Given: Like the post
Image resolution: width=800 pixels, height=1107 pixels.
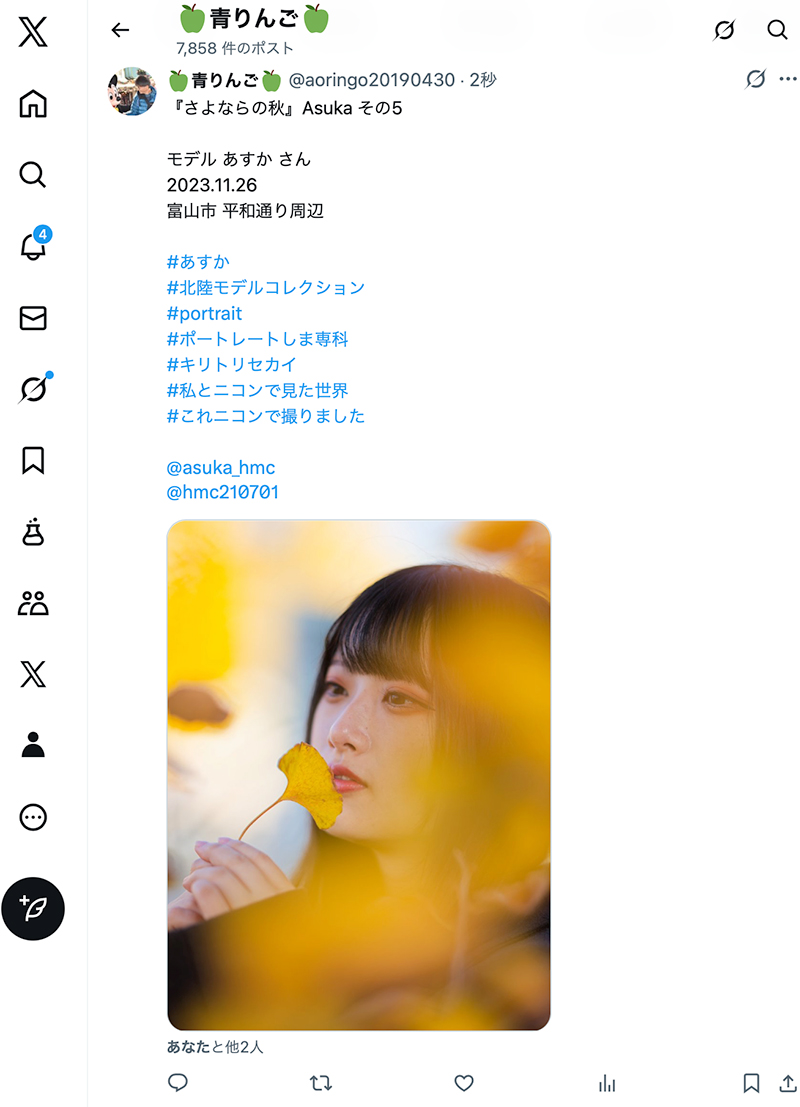Looking at the screenshot, I should [464, 1082].
